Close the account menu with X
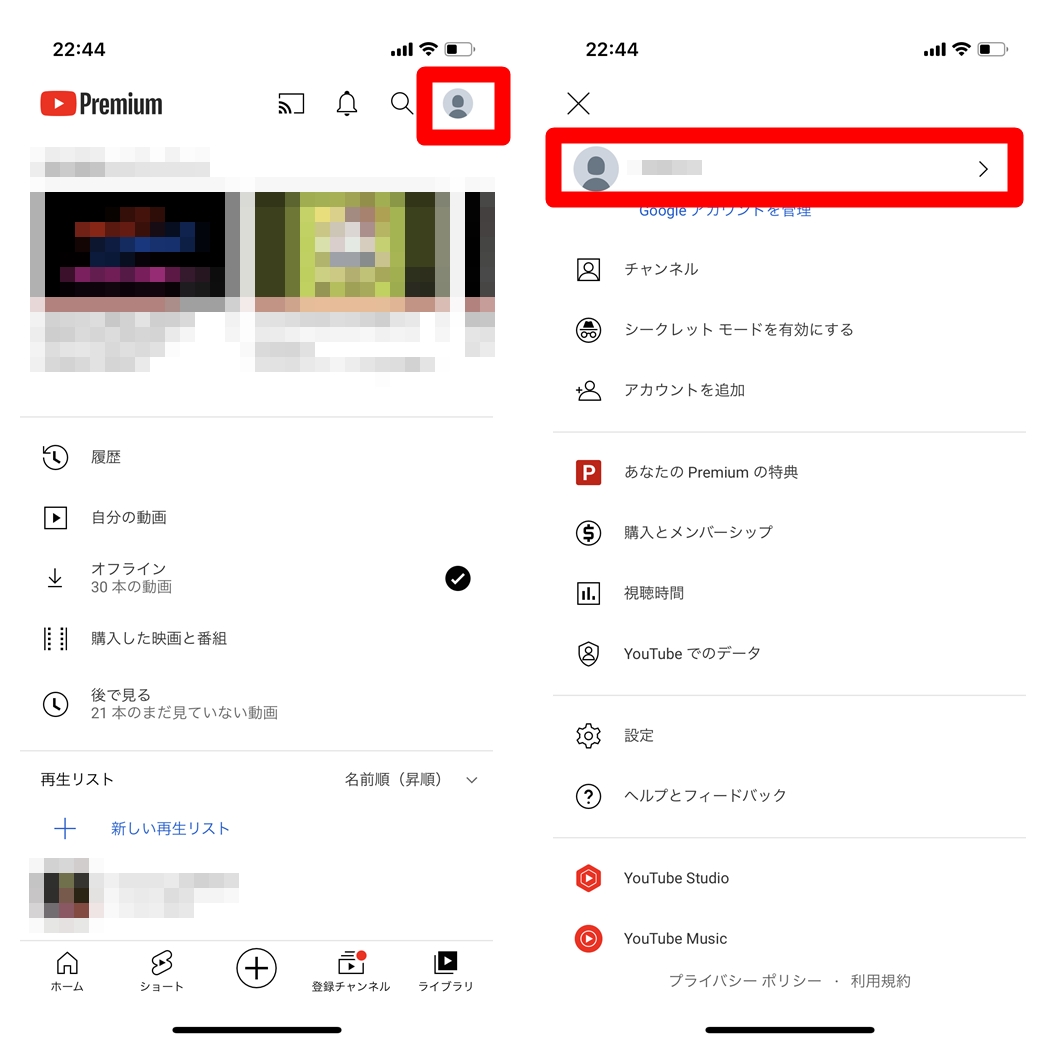The height and width of the screenshot is (1063, 1046). click(x=578, y=103)
